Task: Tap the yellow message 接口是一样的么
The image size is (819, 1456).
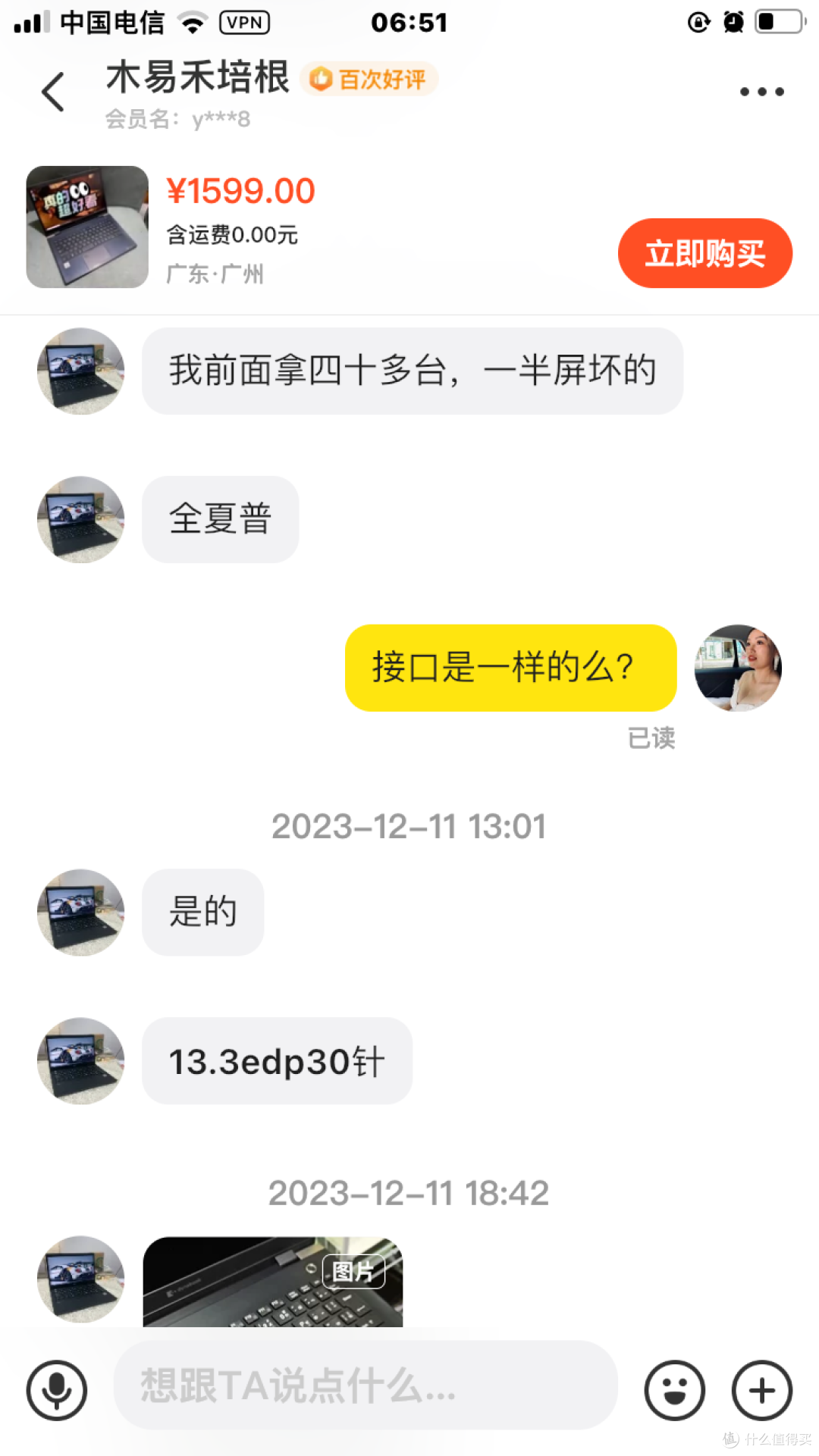Action: pos(510,668)
